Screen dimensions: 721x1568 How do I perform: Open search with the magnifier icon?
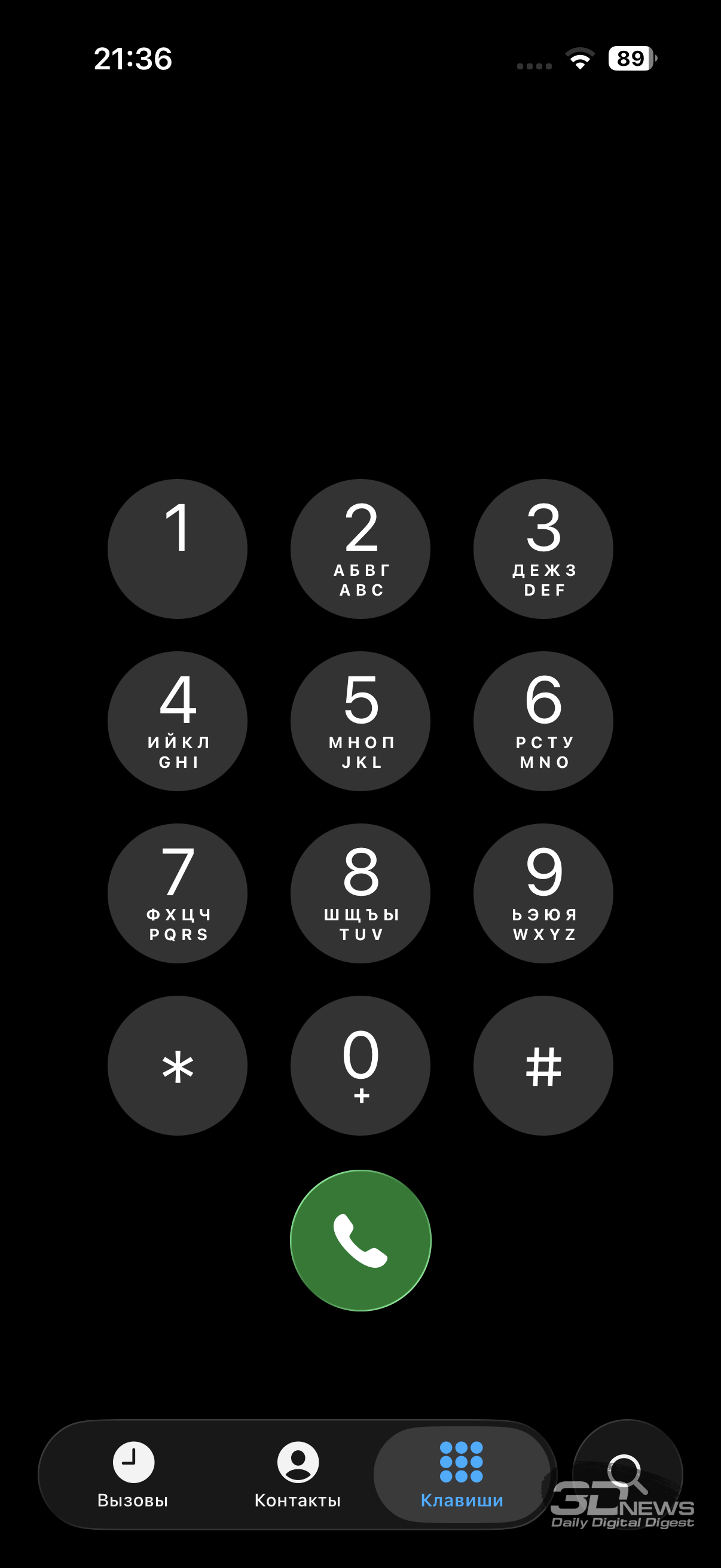[x=627, y=1473]
